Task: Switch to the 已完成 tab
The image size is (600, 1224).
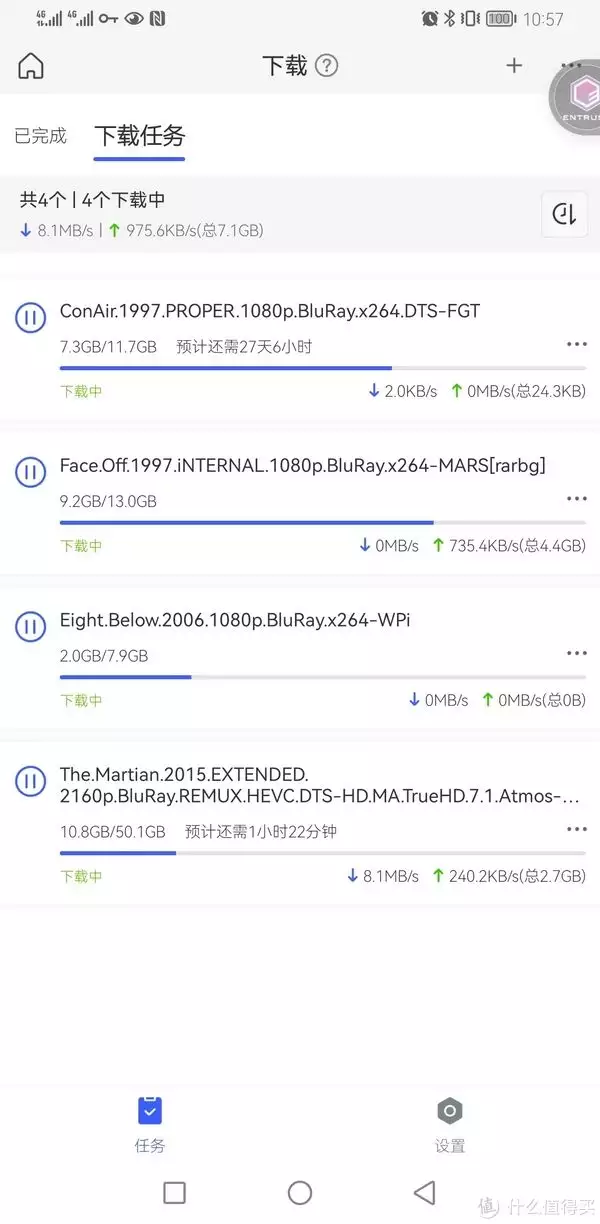Action: click(41, 136)
